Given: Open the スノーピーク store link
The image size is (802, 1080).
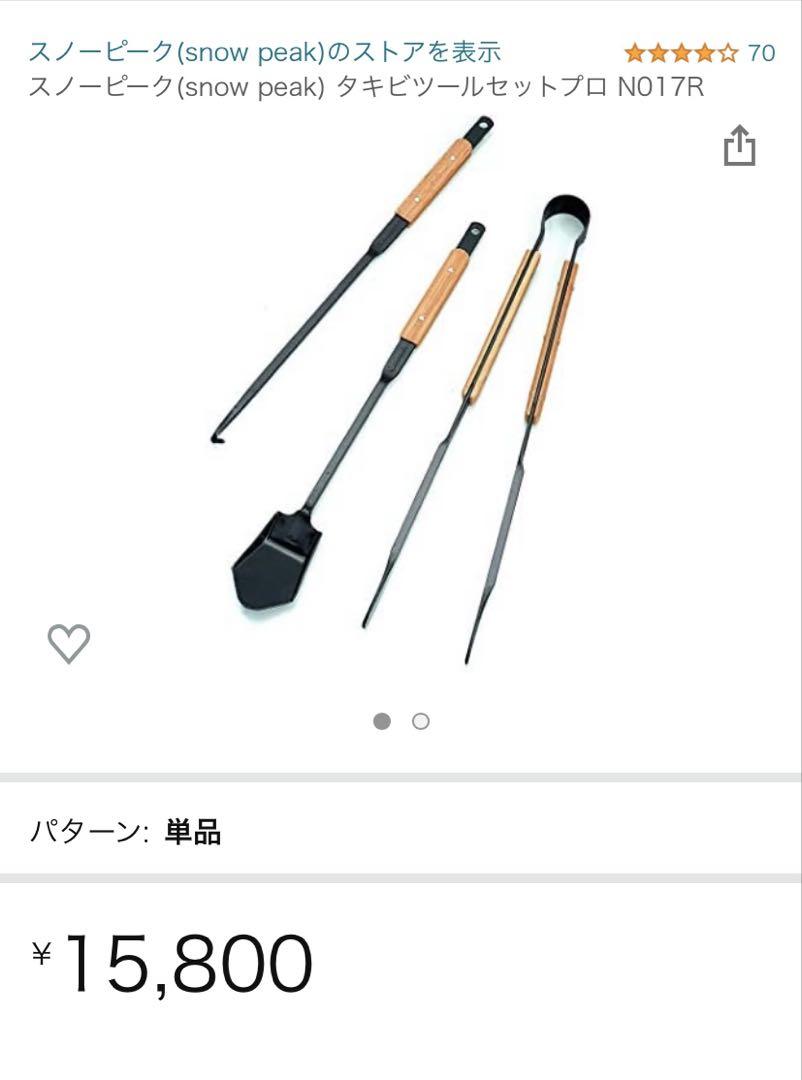Looking at the screenshot, I should pos(264,52).
